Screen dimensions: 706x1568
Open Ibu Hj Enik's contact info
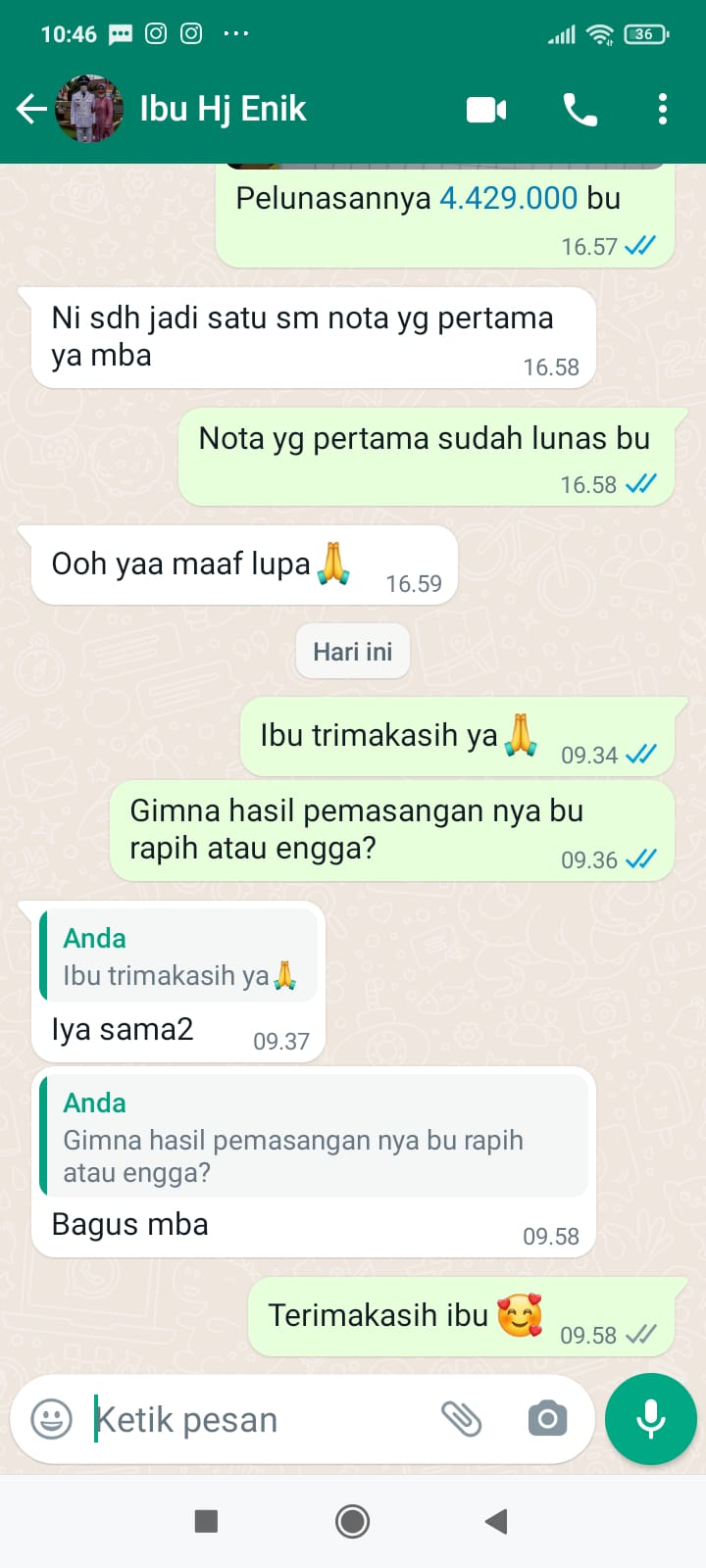(x=224, y=109)
